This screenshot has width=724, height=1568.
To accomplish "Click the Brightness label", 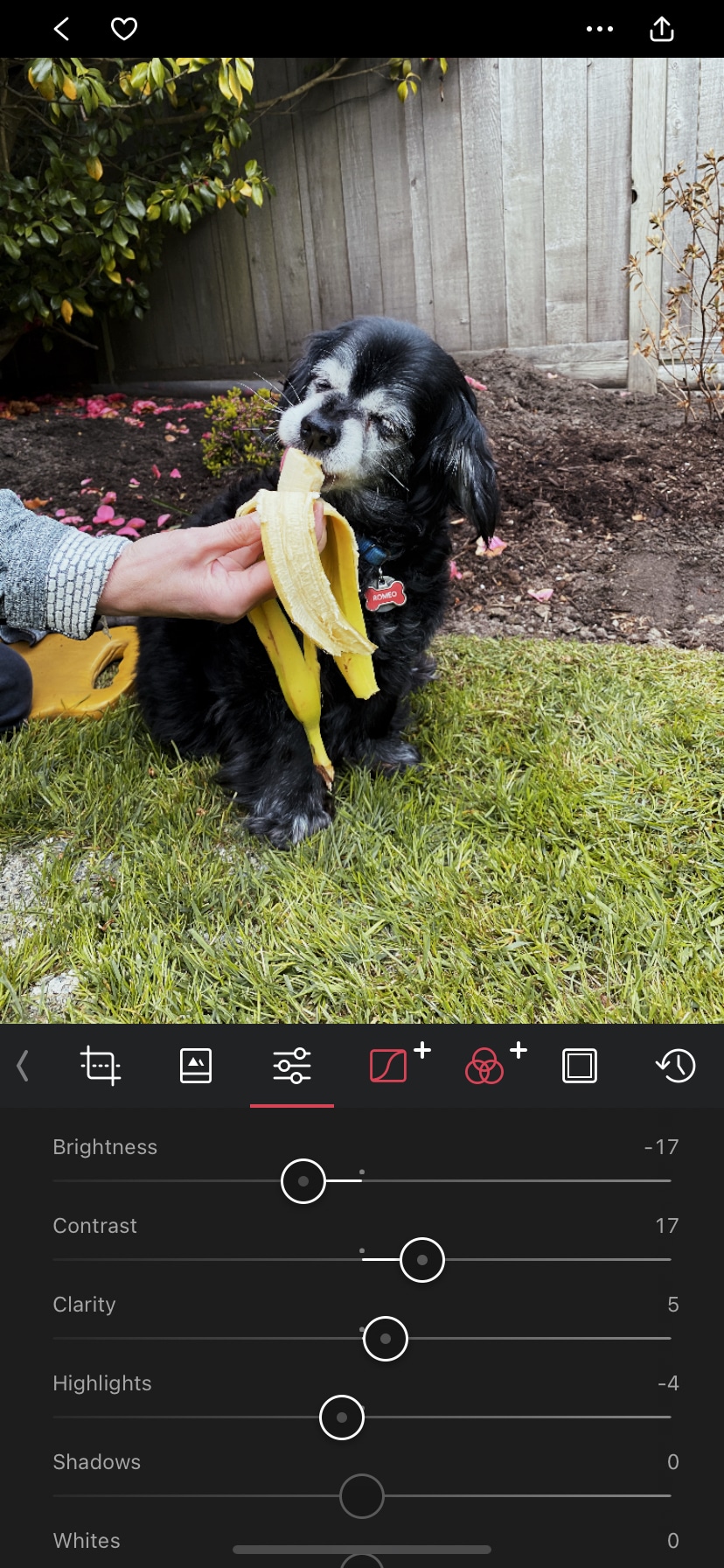I will pyautogui.click(x=105, y=1147).
